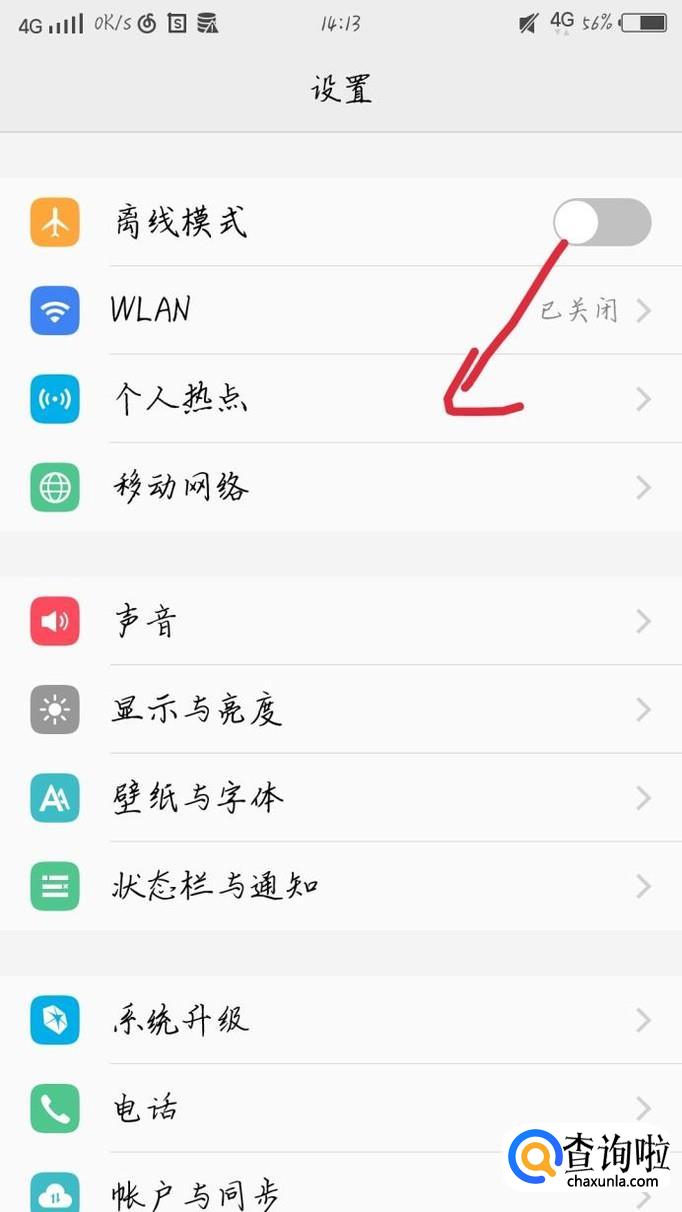This screenshot has width=682, height=1212.
Task: Toggle the 离线模式 switch
Action: [602, 222]
